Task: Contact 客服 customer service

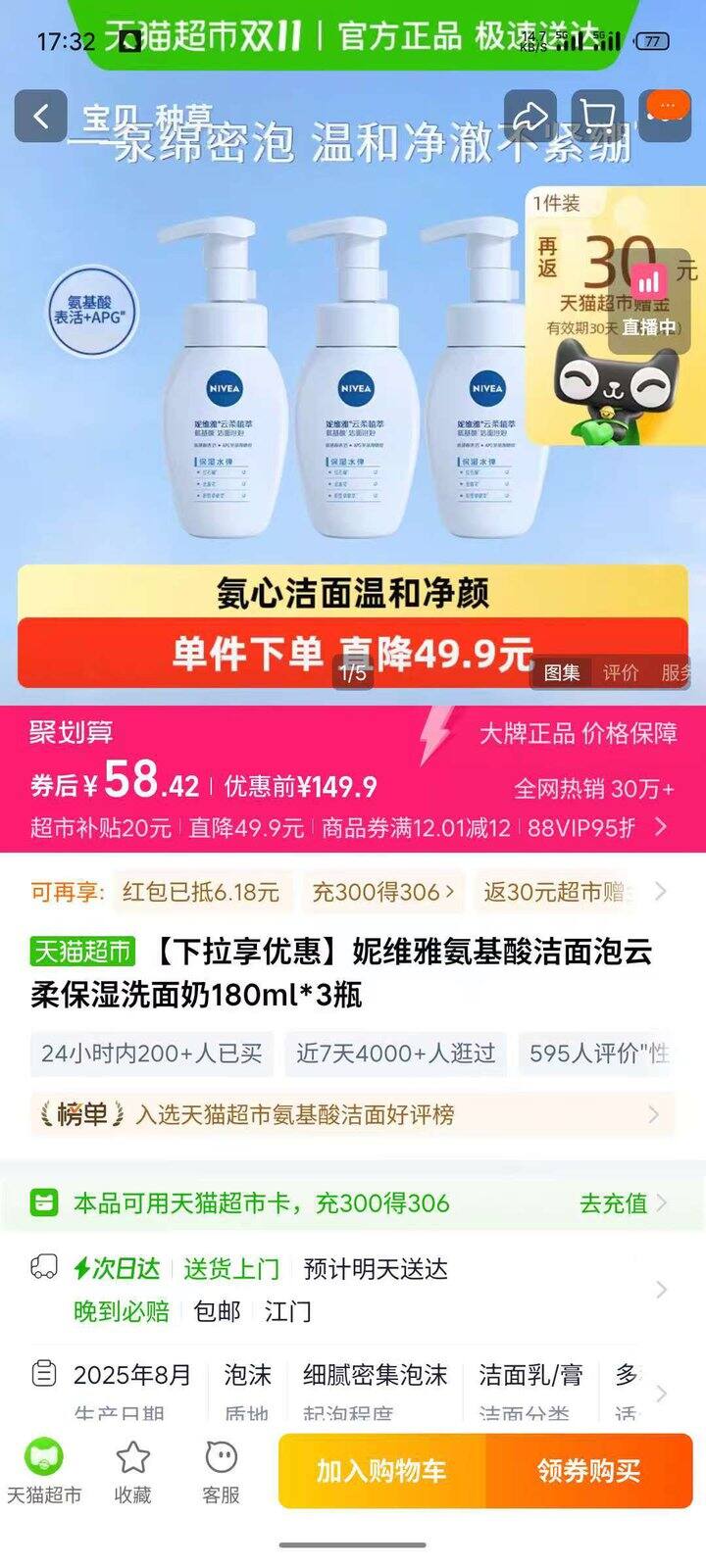Action: click(x=221, y=1472)
